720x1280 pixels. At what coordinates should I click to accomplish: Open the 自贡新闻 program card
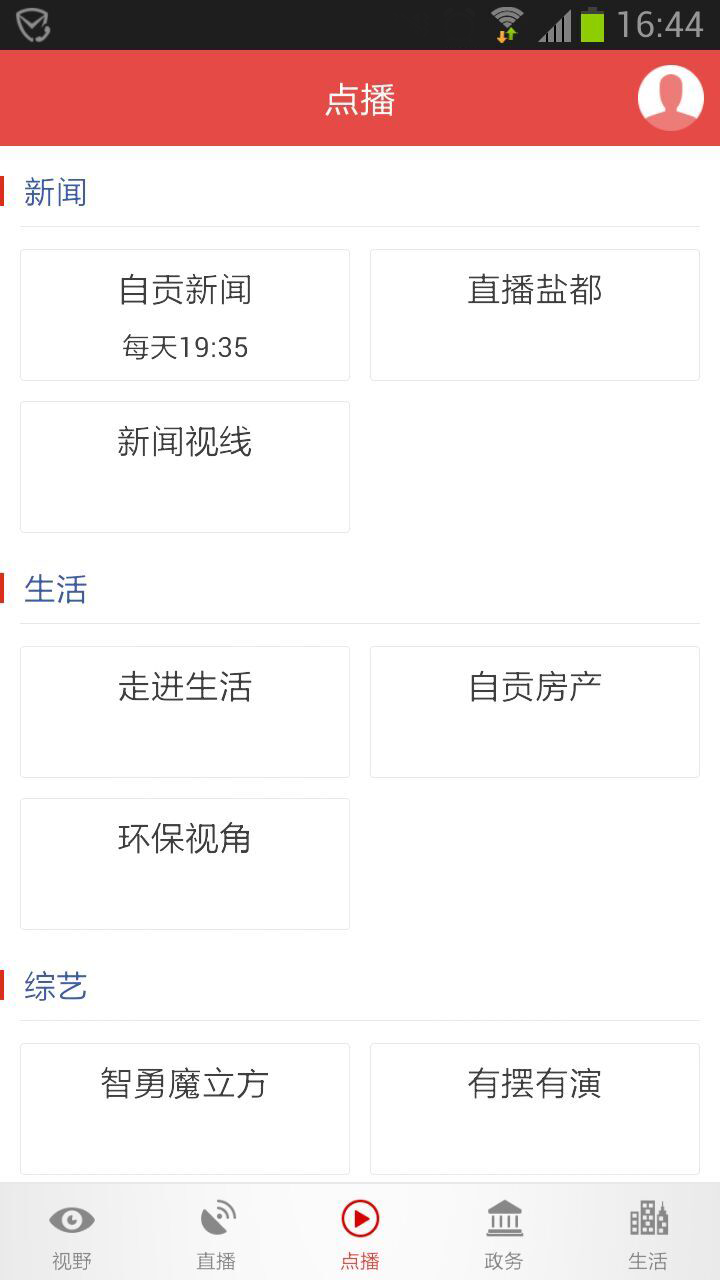pyautogui.click(x=185, y=315)
